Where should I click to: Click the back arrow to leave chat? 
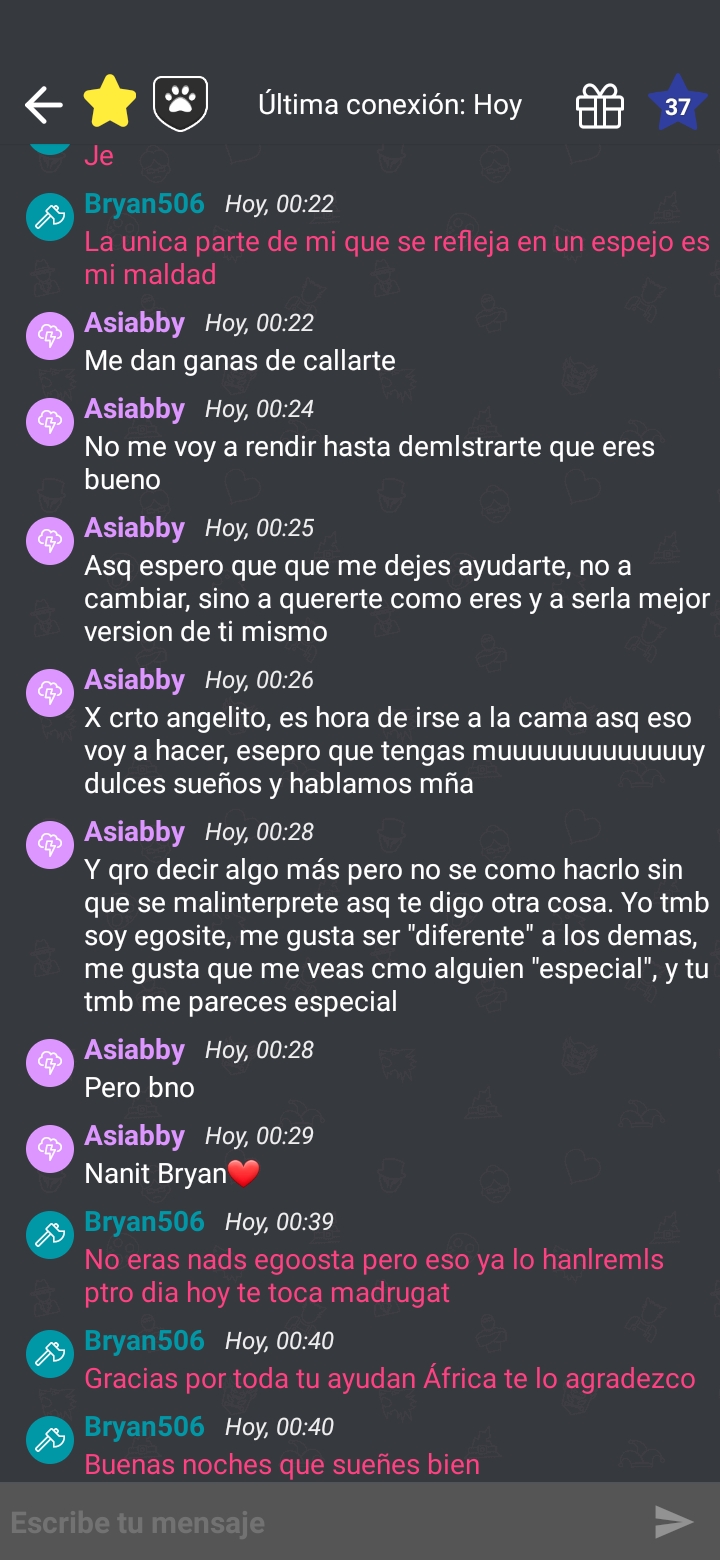tap(44, 103)
